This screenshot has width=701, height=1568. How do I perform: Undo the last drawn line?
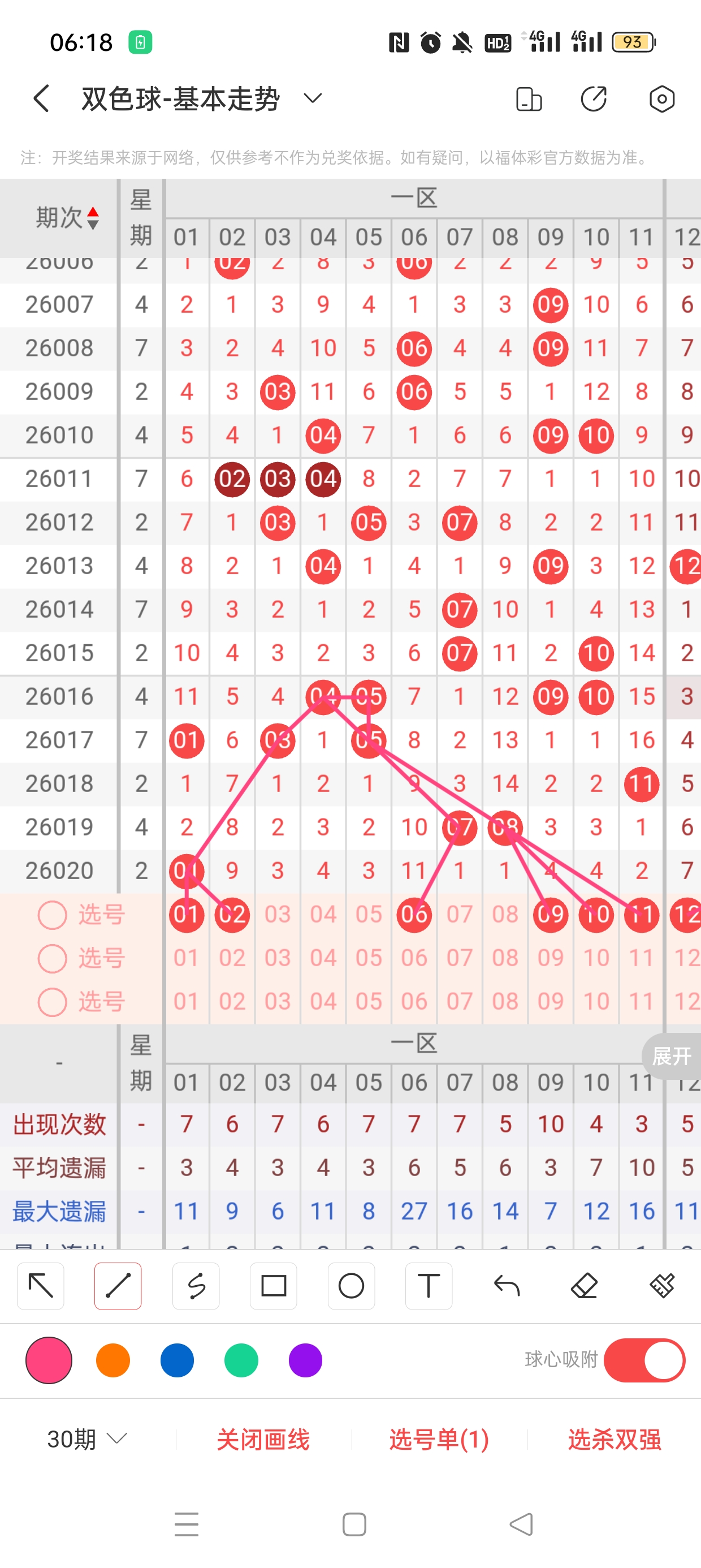(x=507, y=1287)
